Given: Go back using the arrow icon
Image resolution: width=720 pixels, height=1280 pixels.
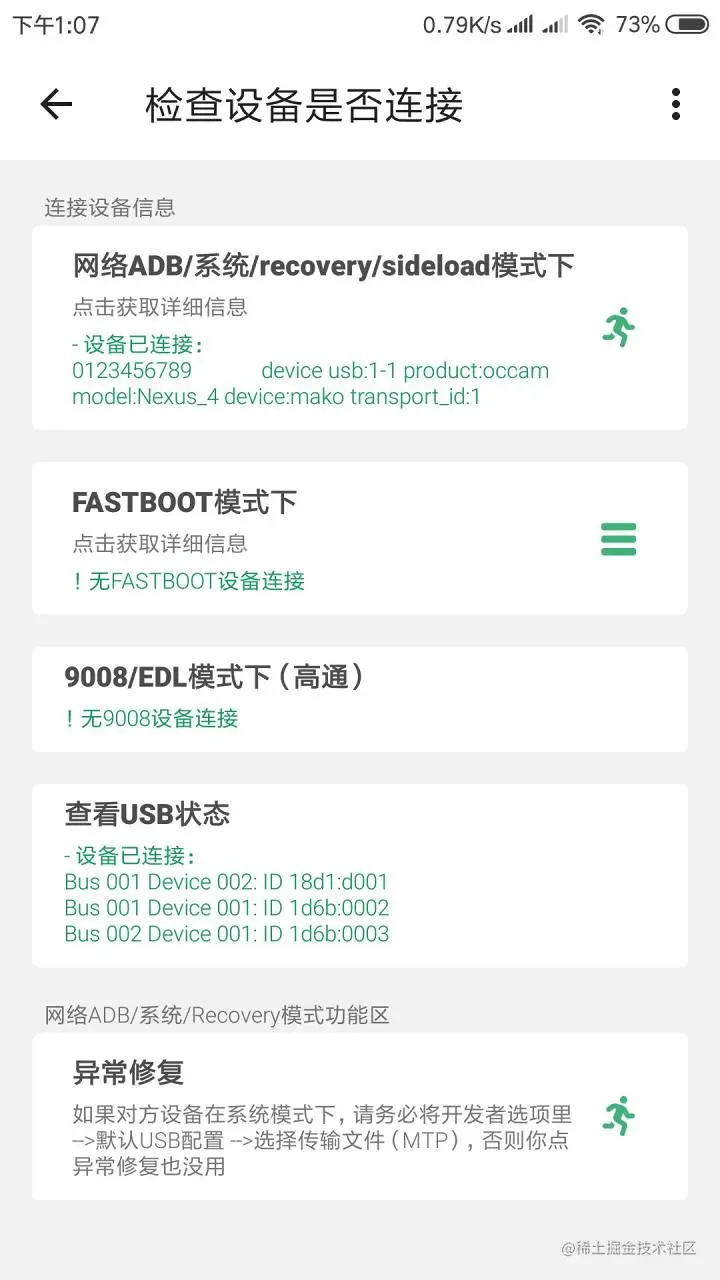Looking at the screenshot, I should pos(56,104).
